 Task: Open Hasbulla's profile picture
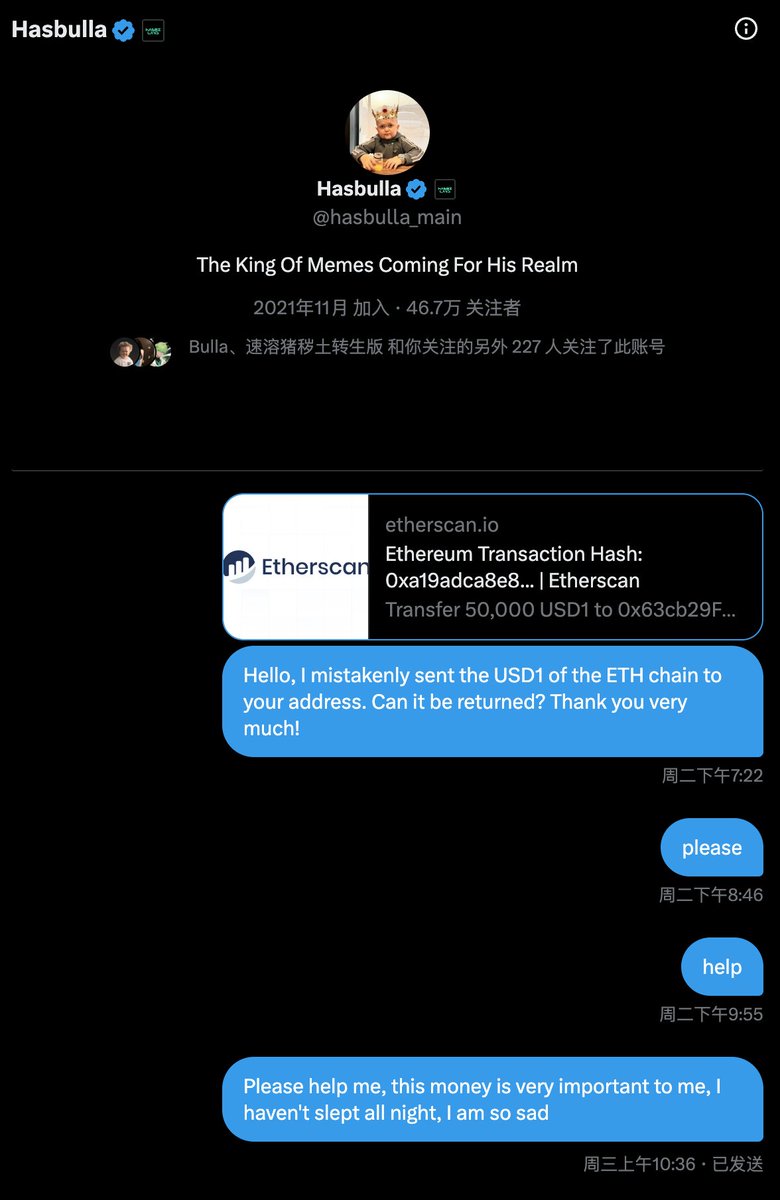[388, 132]
